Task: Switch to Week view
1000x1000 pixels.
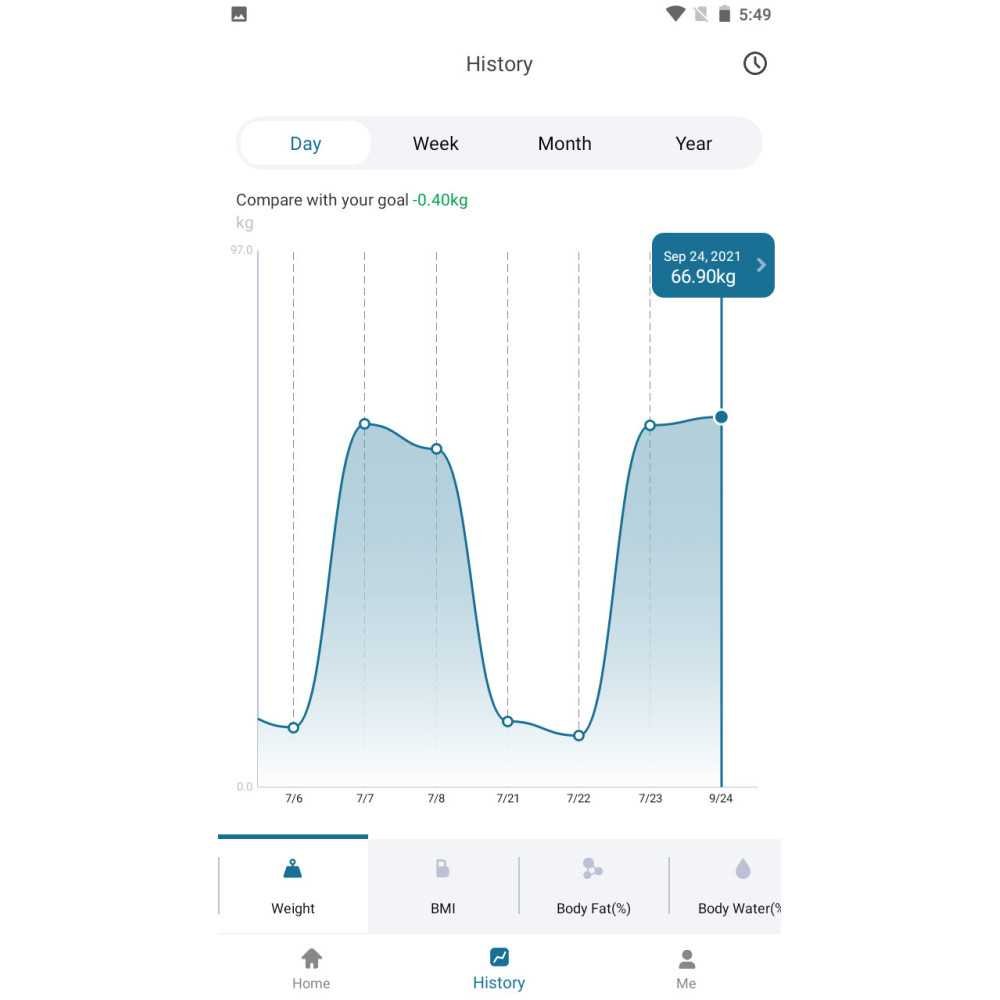Action: (x=435, y=143)
